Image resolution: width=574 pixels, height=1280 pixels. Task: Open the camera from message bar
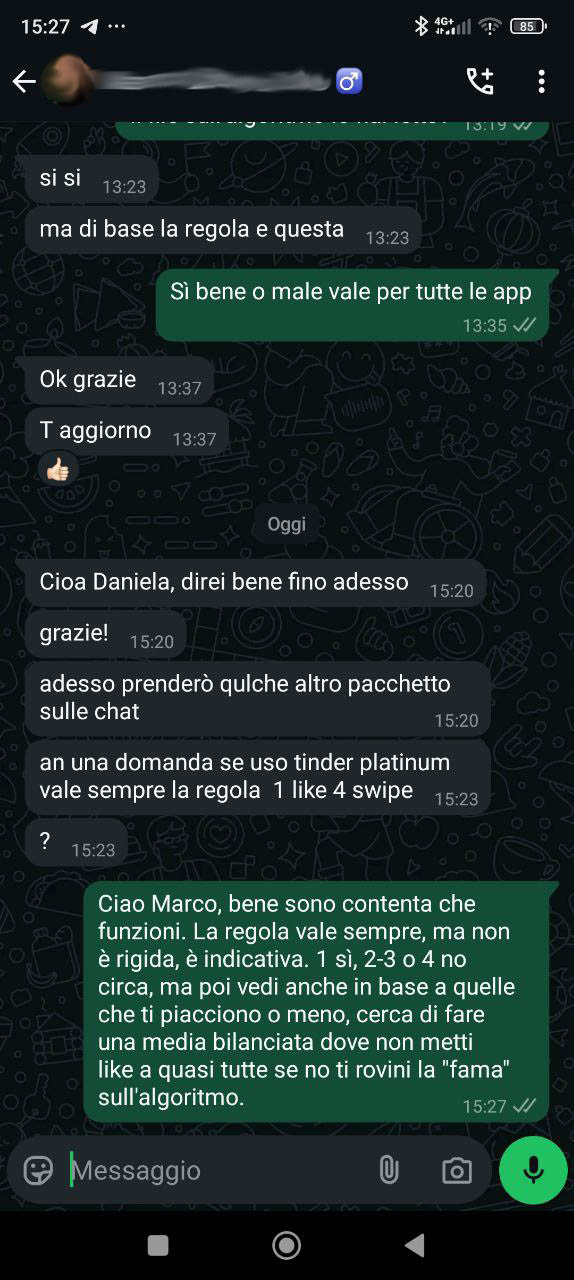[x=457, y=1171]
